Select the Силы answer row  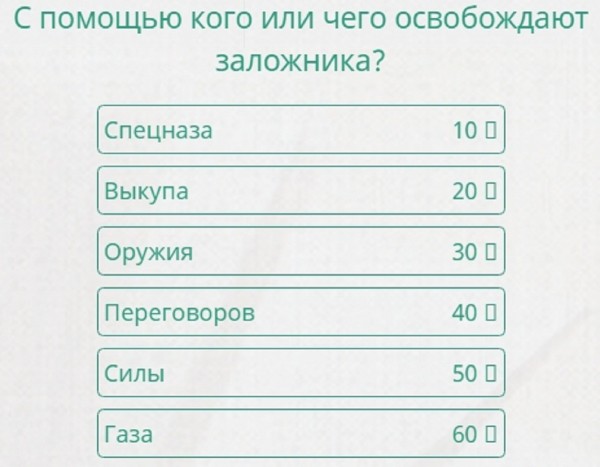[x=301, y=374]
